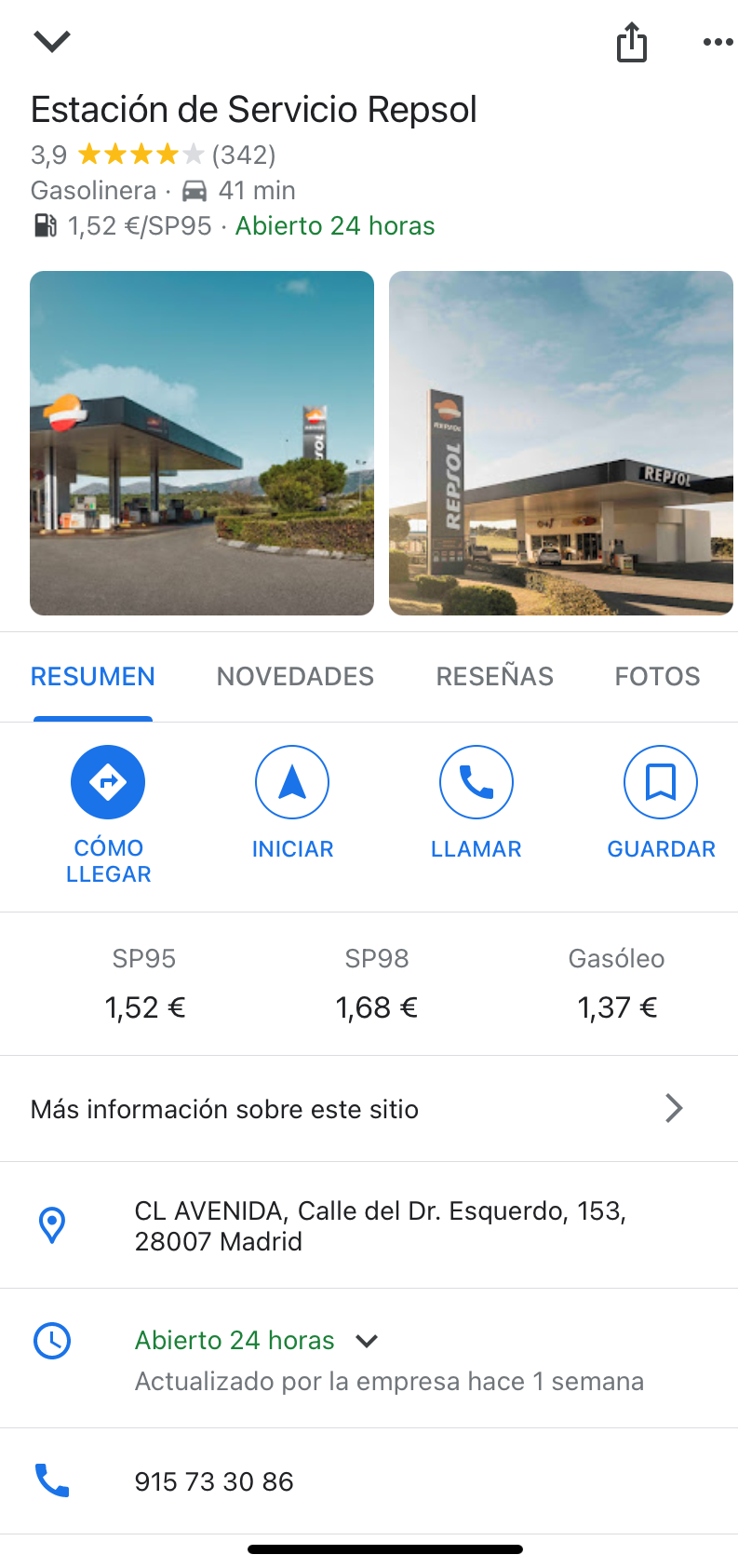Expand the Abierto 24 horas schedule chevron

click(366, 1341)
